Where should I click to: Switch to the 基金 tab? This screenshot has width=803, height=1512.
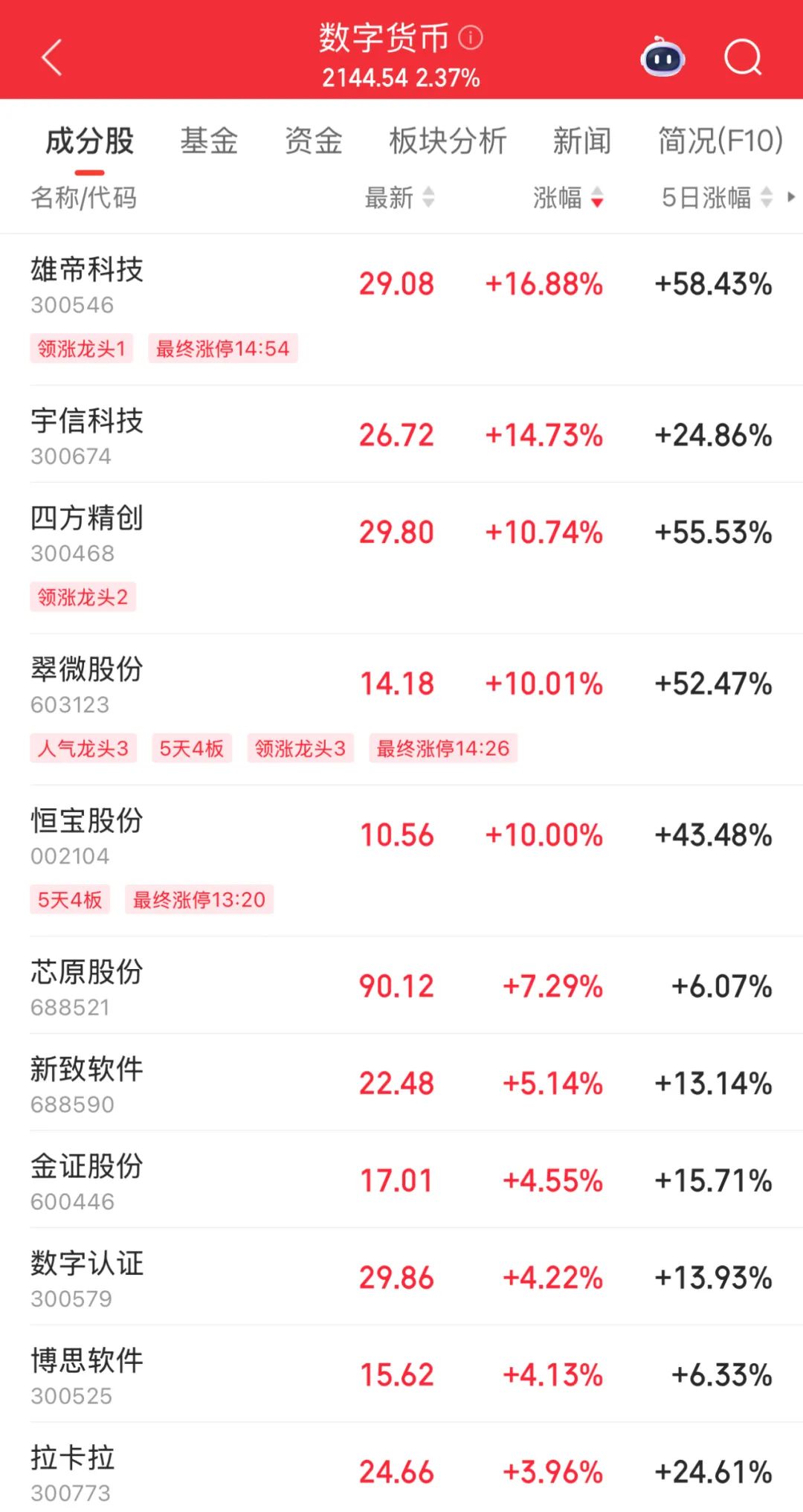[x=209, y=141]
